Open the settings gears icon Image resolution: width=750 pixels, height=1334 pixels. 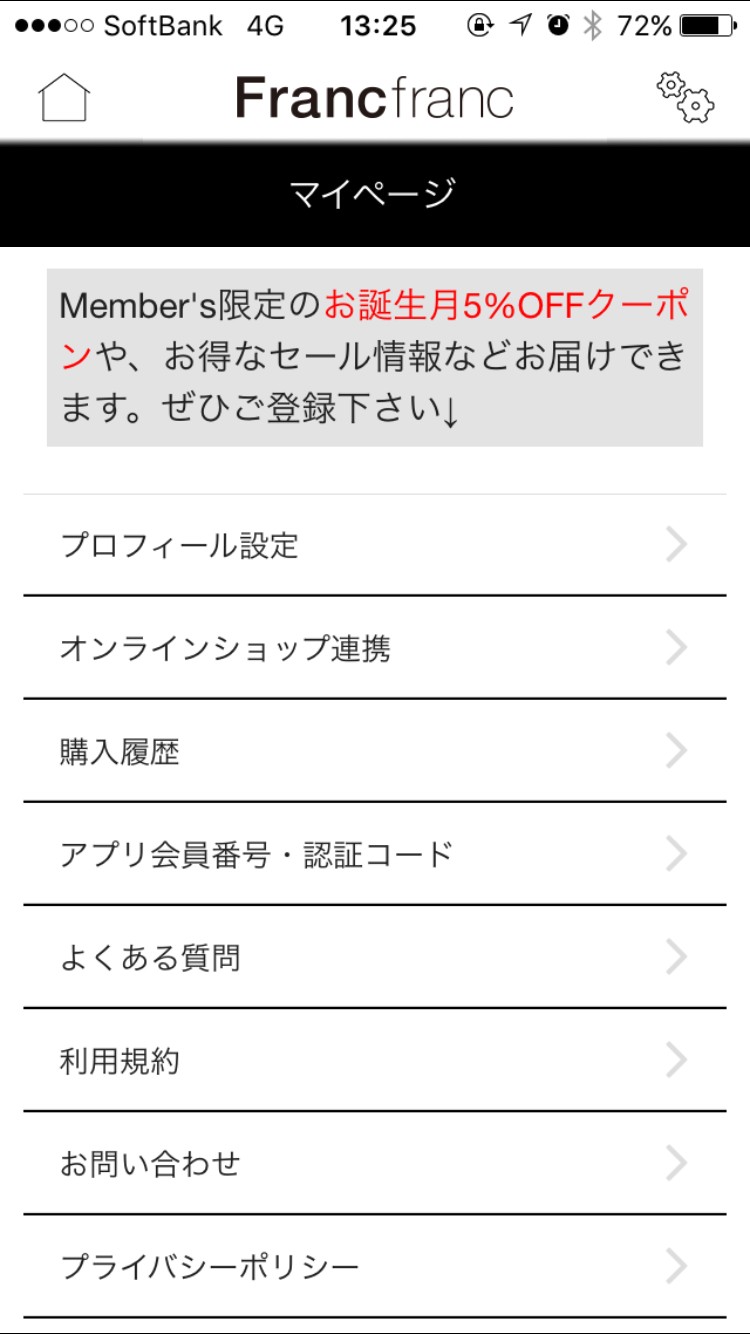click(x=685, y=98)
